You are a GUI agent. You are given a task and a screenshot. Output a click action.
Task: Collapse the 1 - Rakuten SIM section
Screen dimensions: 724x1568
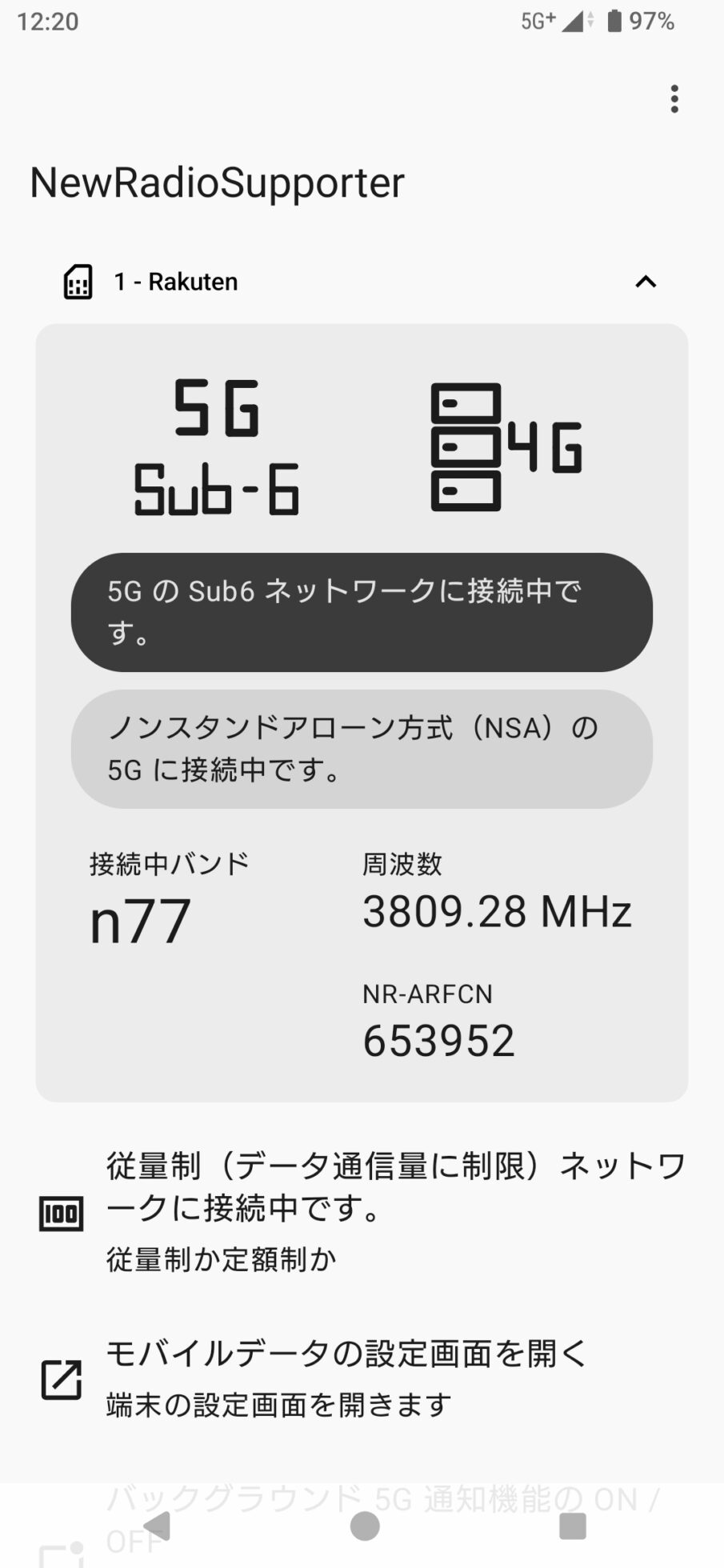tap(645, 282)
